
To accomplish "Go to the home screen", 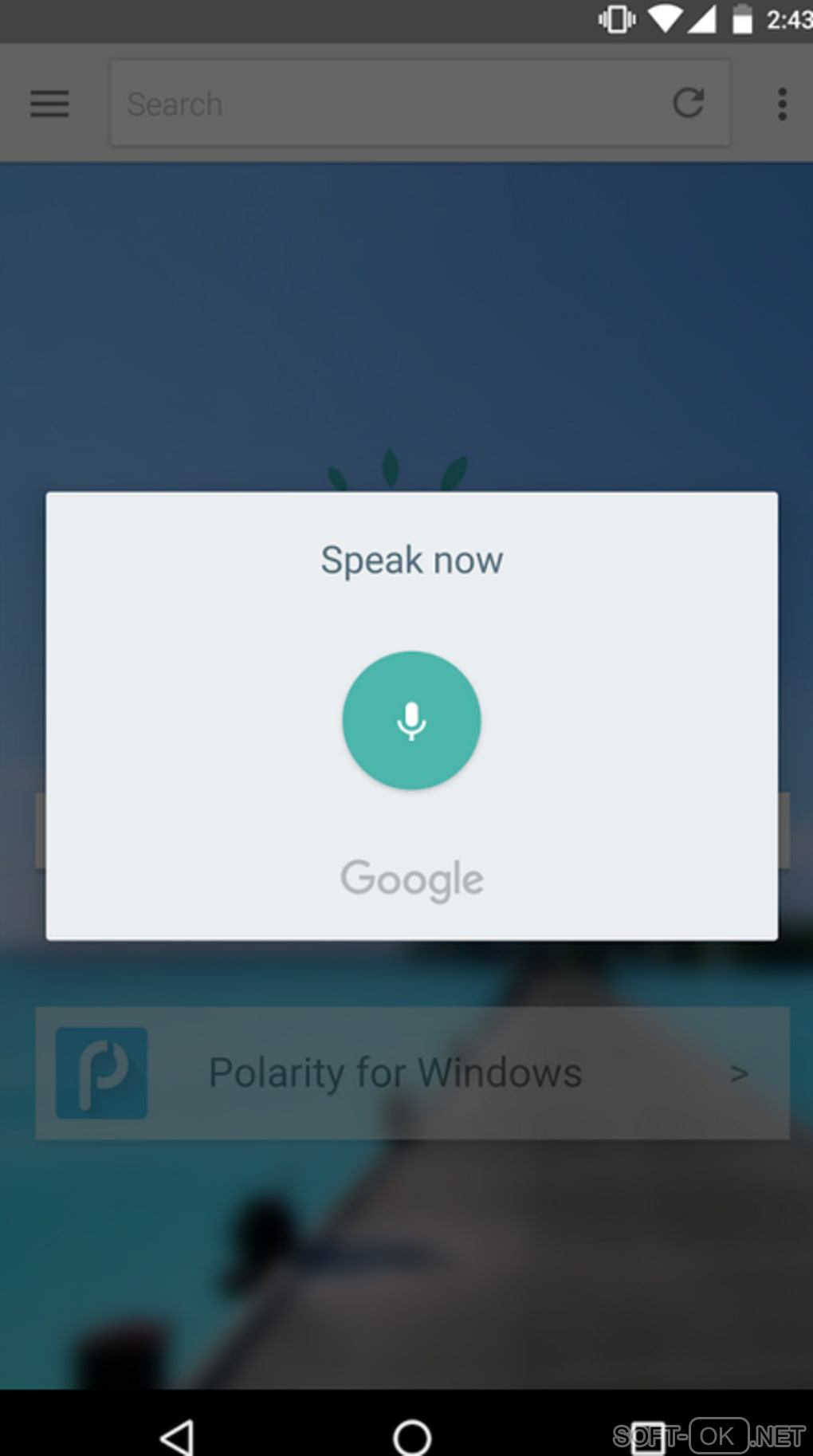I will point(412,1436).
